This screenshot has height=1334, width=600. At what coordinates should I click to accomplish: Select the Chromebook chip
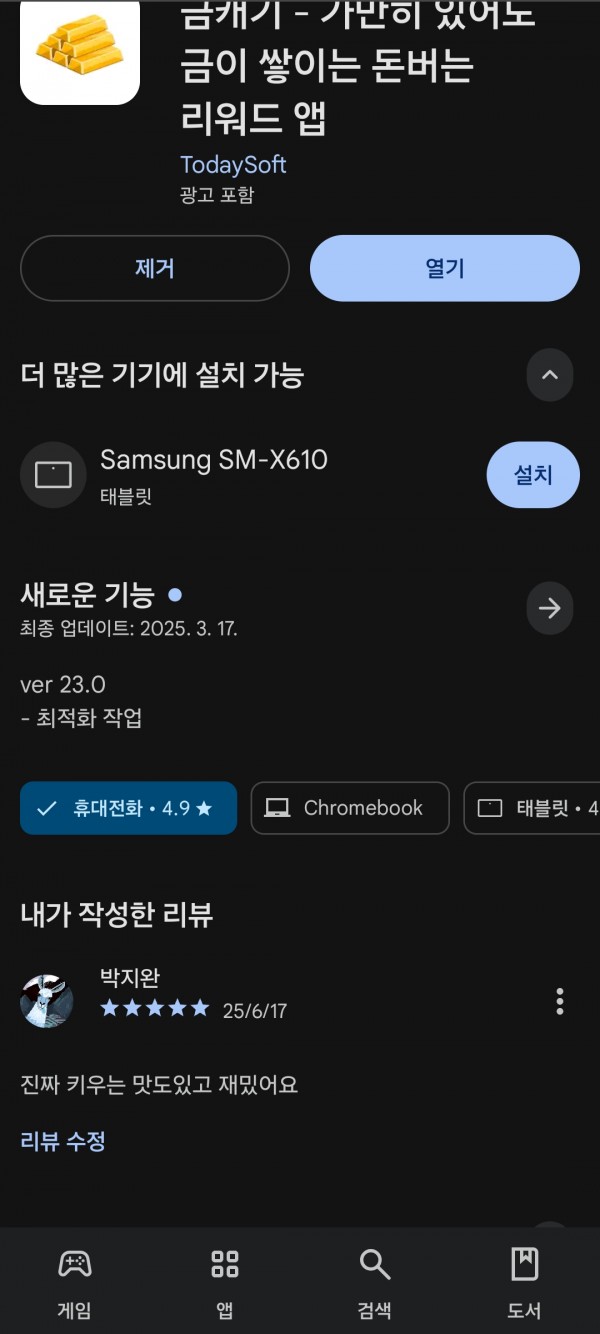[x=350, y=808]
